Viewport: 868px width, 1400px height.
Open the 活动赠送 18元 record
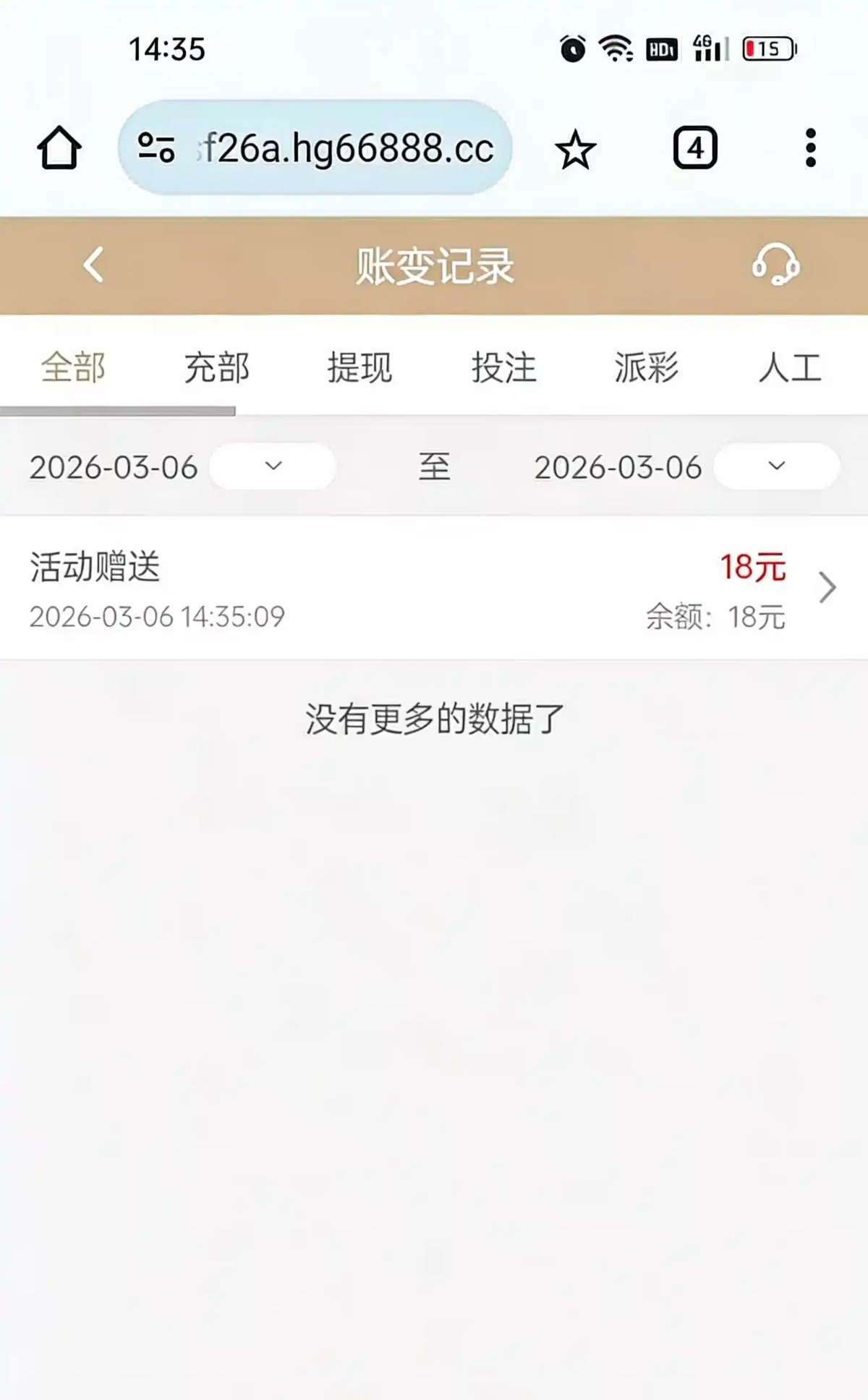(x=434, y=587)
